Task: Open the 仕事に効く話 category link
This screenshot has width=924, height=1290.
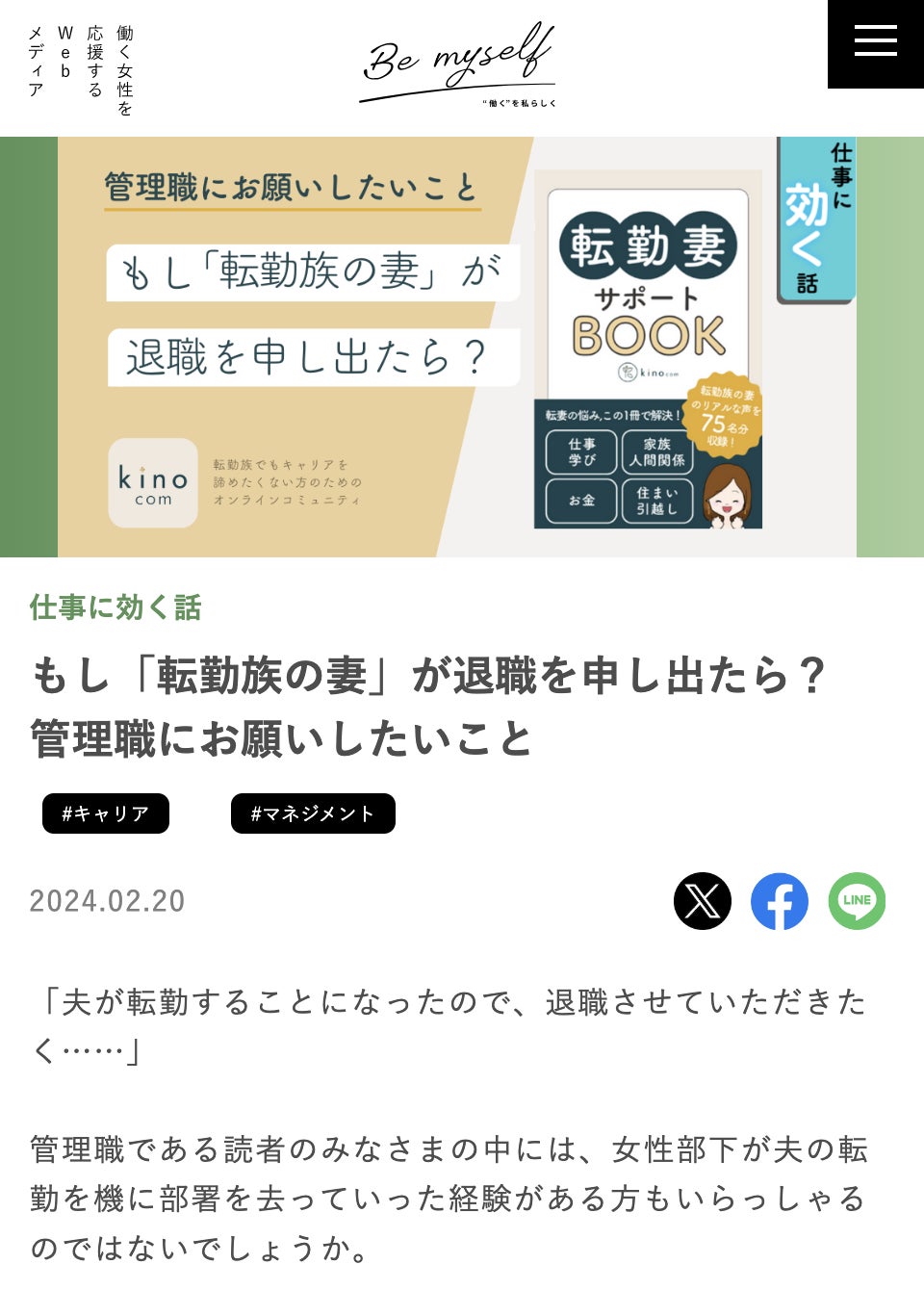Action: point(115,607)
